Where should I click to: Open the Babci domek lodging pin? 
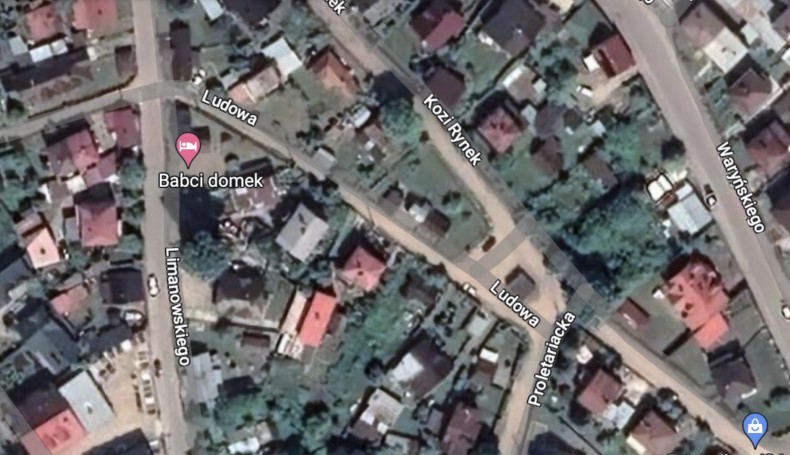coord(188,148)
